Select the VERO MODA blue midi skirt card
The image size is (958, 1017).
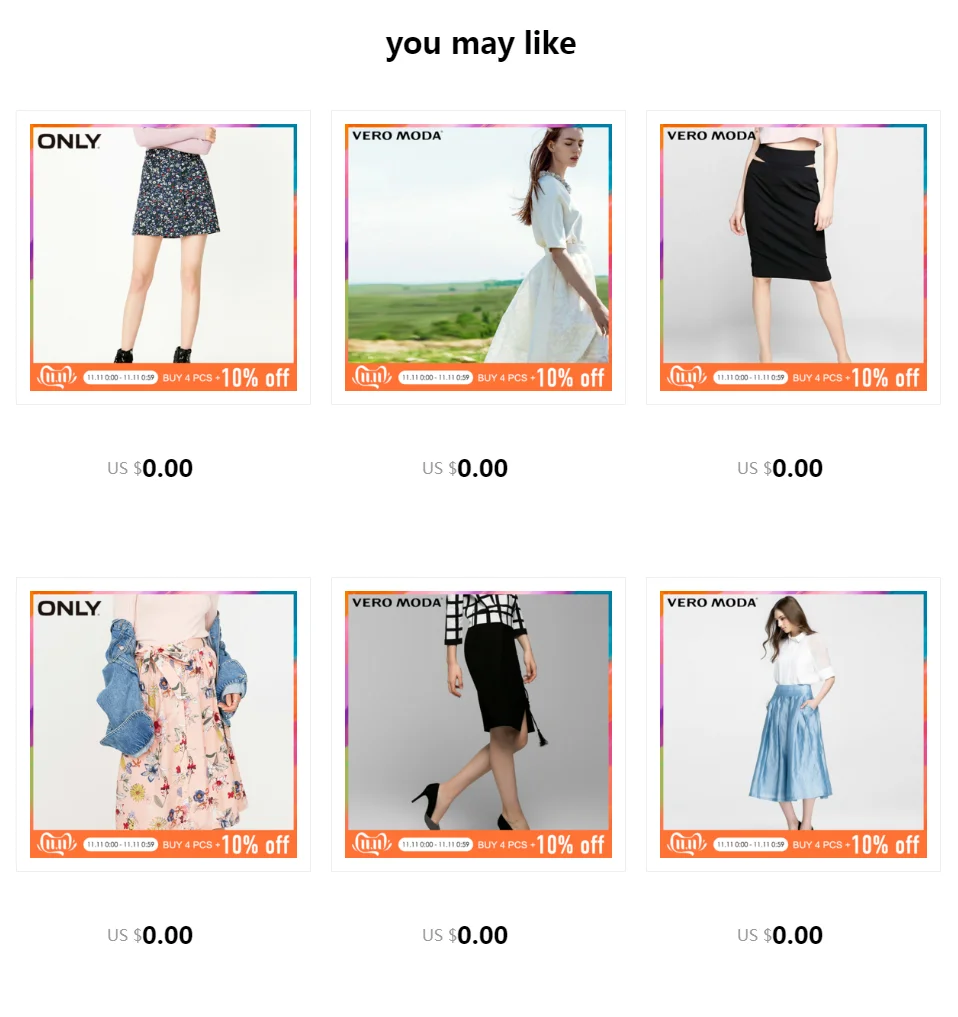(793, 724)
